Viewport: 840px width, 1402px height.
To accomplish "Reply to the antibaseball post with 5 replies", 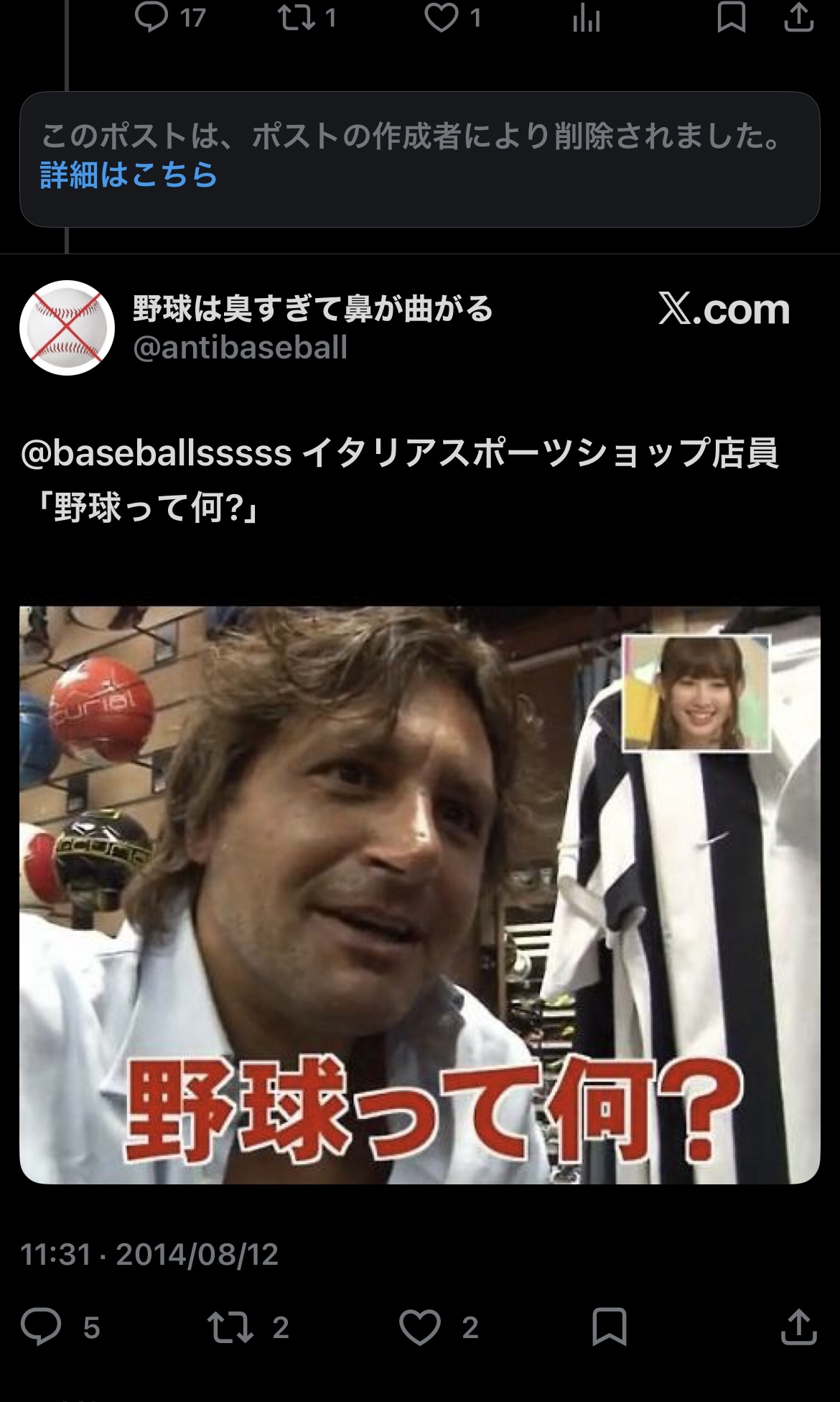I will 42,1327.
